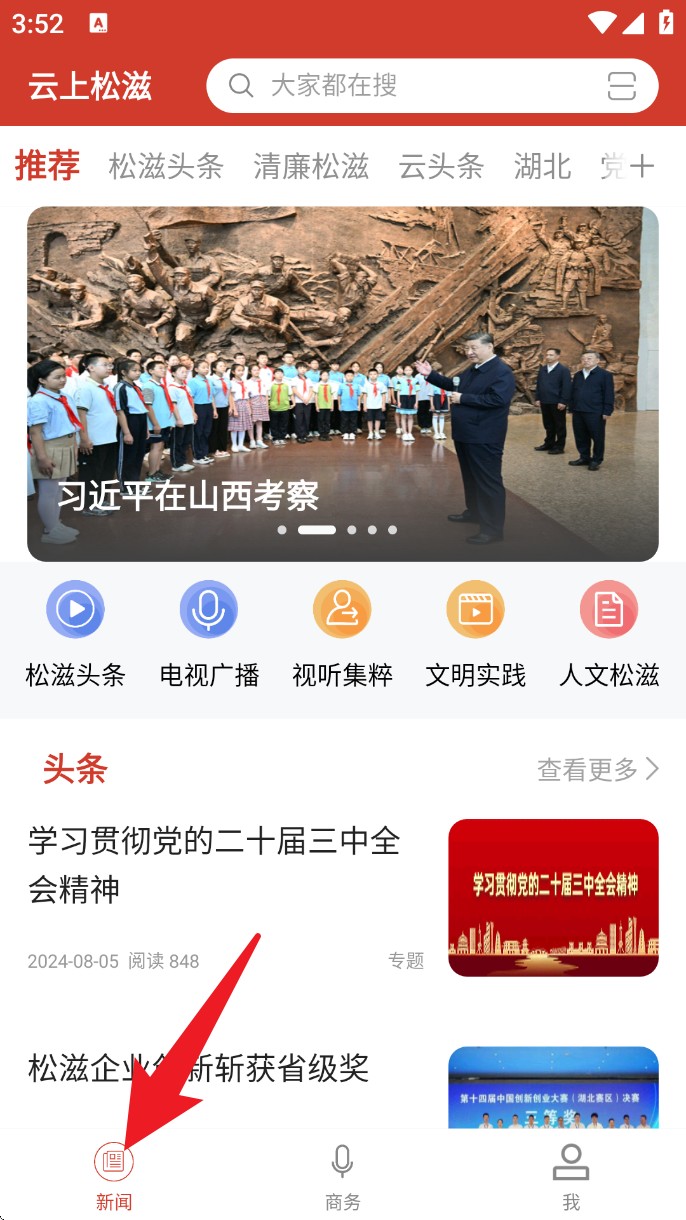This screenshot has height=1220, width=686.
Task: Switch to the 松滋头条 top tab
Action: 166,166
